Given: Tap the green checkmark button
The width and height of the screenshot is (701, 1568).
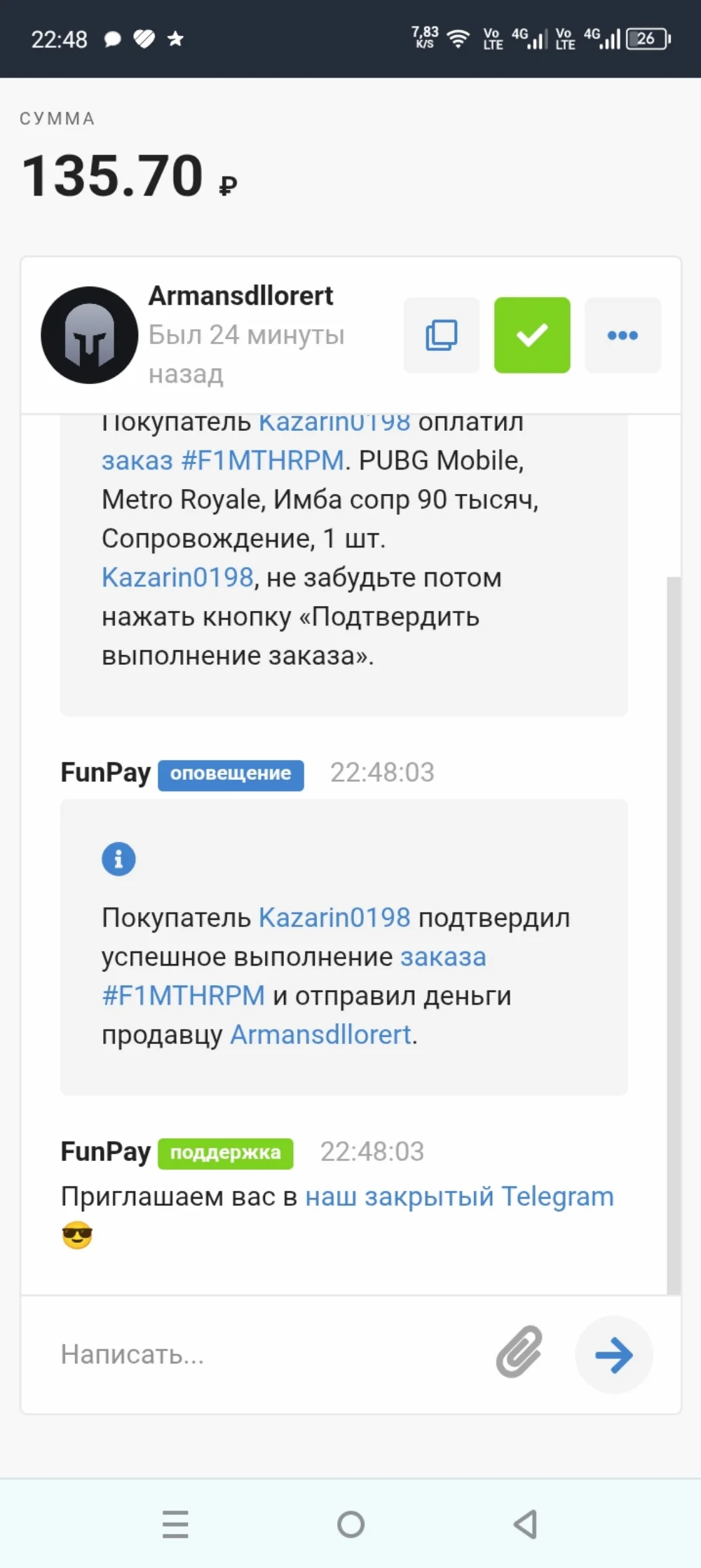Looking at the screenshot, I should pos(532,335).
